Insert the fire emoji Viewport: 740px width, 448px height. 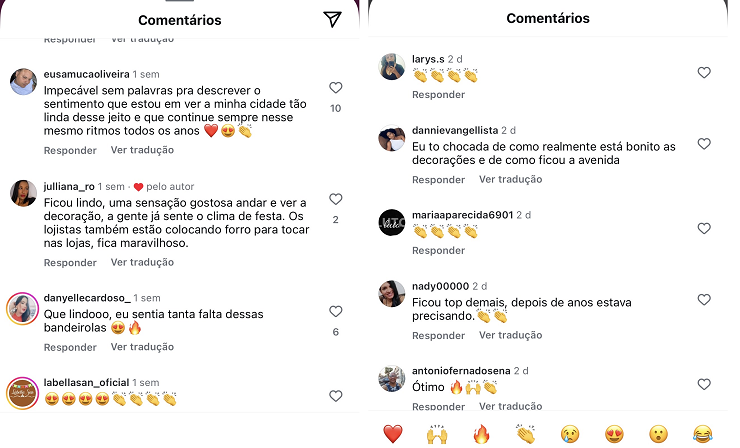481,434
